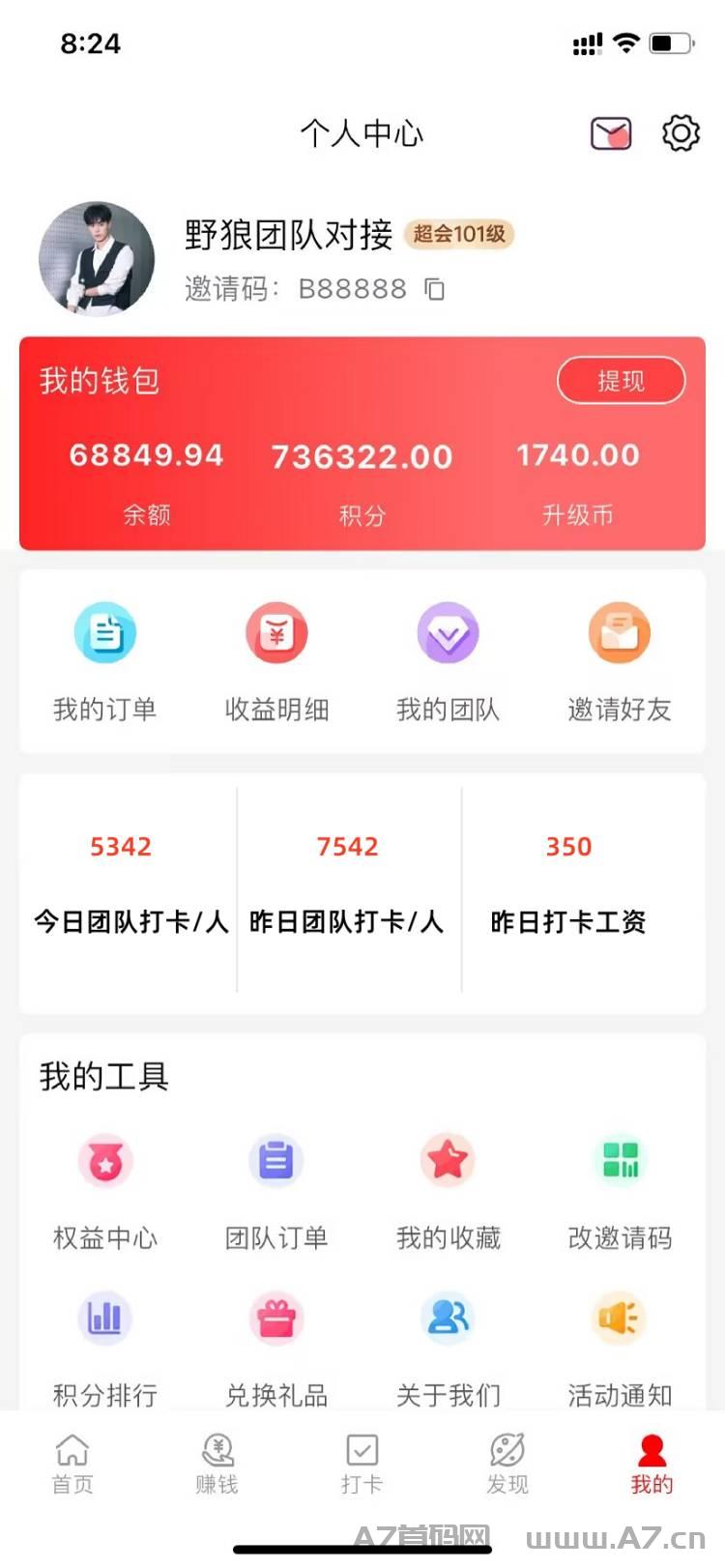This screenshot has height=1568, width=725.
Task: Open settings gear icon
Action: tap(681, 133)
